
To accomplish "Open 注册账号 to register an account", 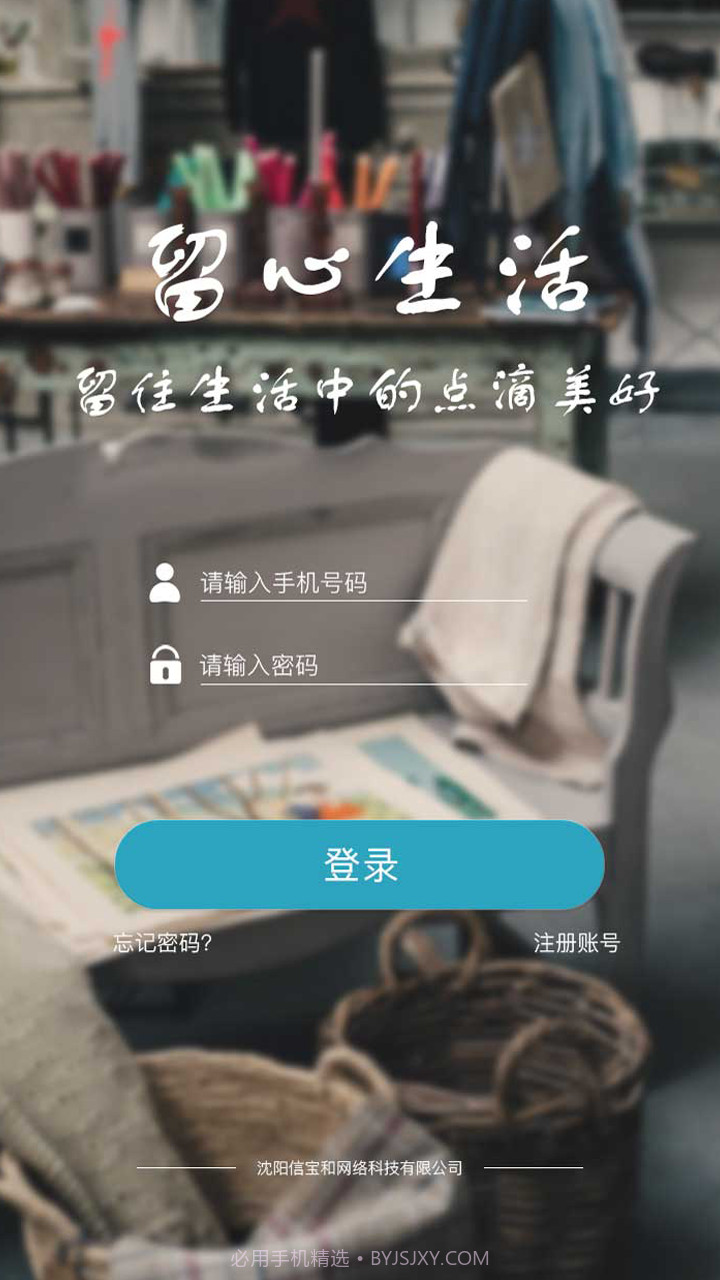I will point(576,943).
